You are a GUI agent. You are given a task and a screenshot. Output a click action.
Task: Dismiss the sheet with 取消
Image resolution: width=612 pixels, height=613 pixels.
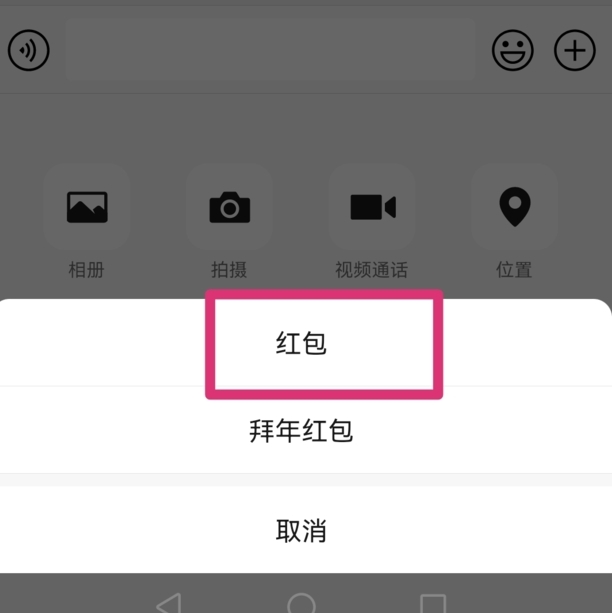[x=302, y=530]
